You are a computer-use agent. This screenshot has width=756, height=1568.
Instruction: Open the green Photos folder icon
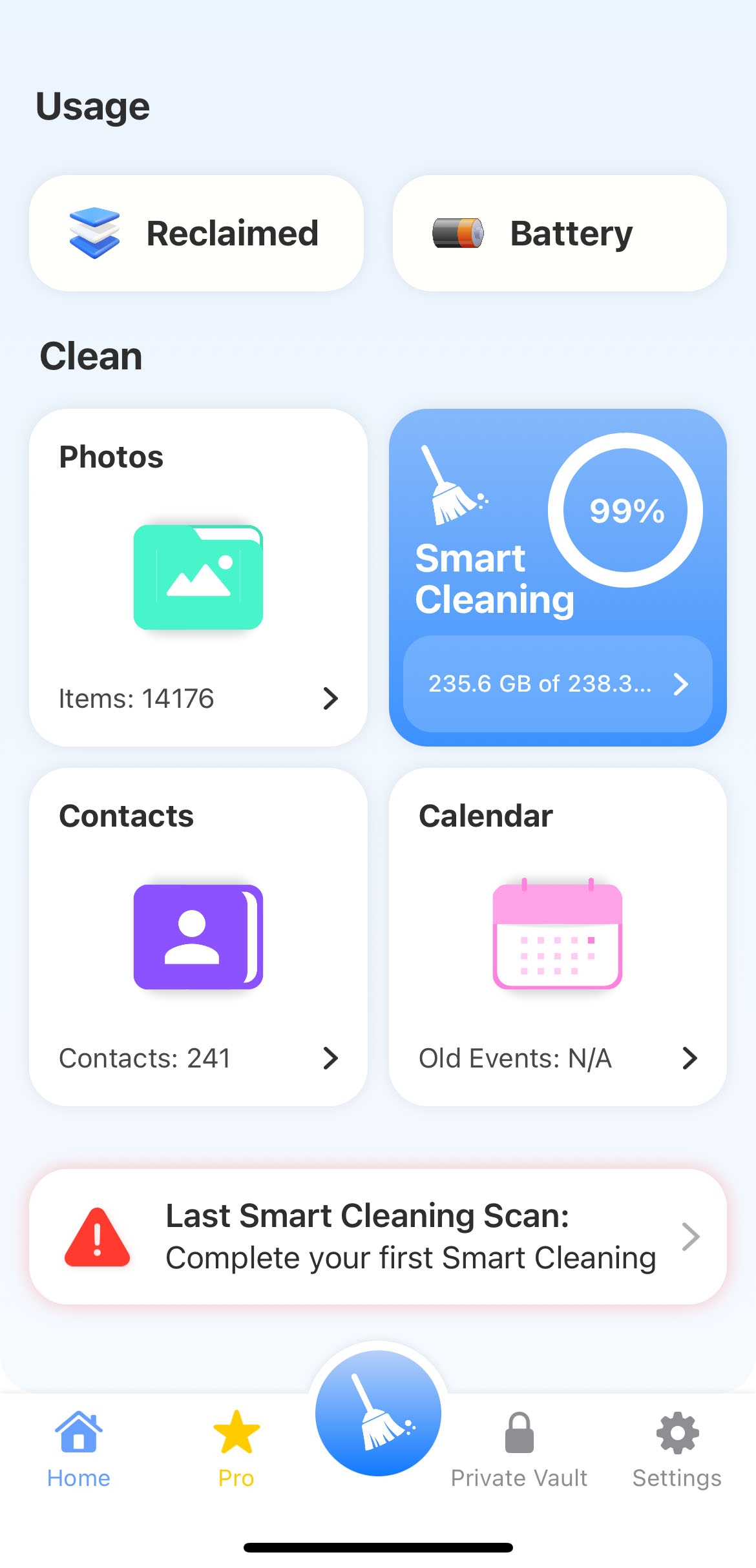click(x=198, y=577)
